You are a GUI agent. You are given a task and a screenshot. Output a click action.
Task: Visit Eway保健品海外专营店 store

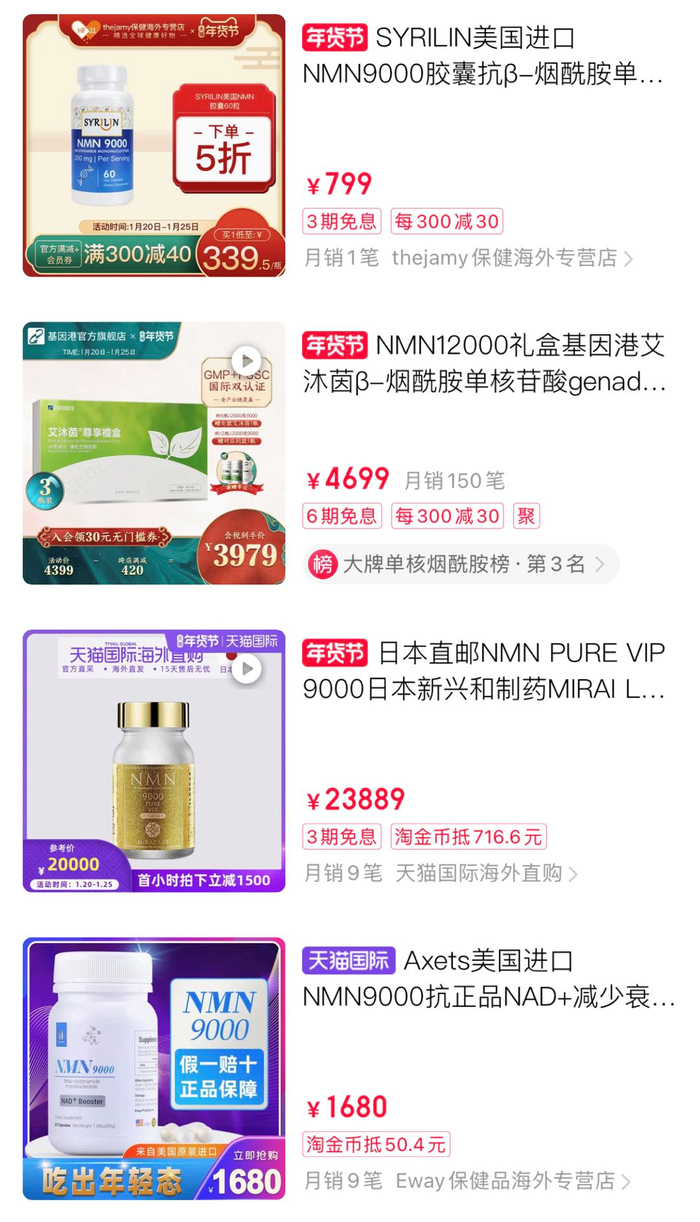click(x=513, y=1181)
